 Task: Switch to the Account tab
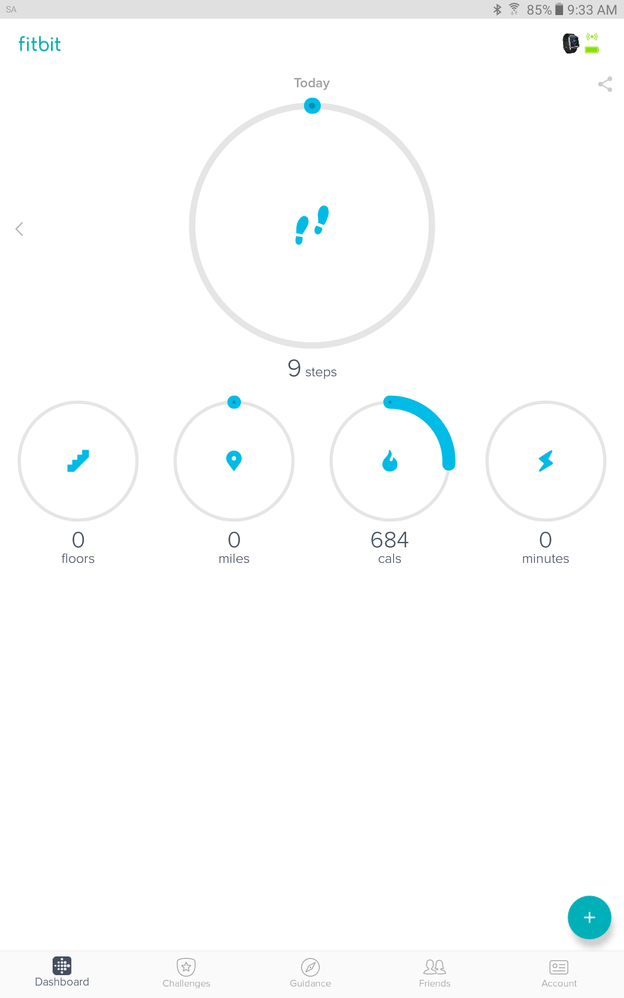[x=559, y=972]
